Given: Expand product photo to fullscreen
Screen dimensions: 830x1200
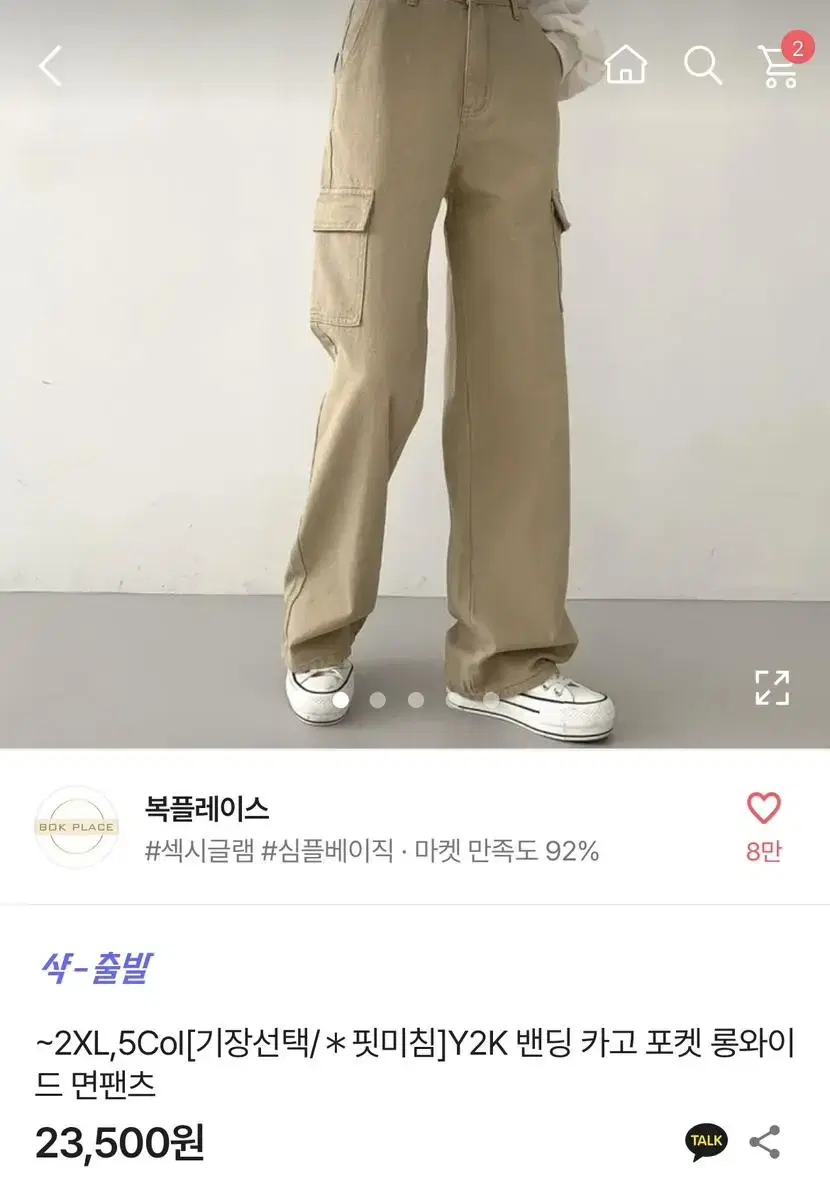Looking at the screenshot, I should coord(770,688).
